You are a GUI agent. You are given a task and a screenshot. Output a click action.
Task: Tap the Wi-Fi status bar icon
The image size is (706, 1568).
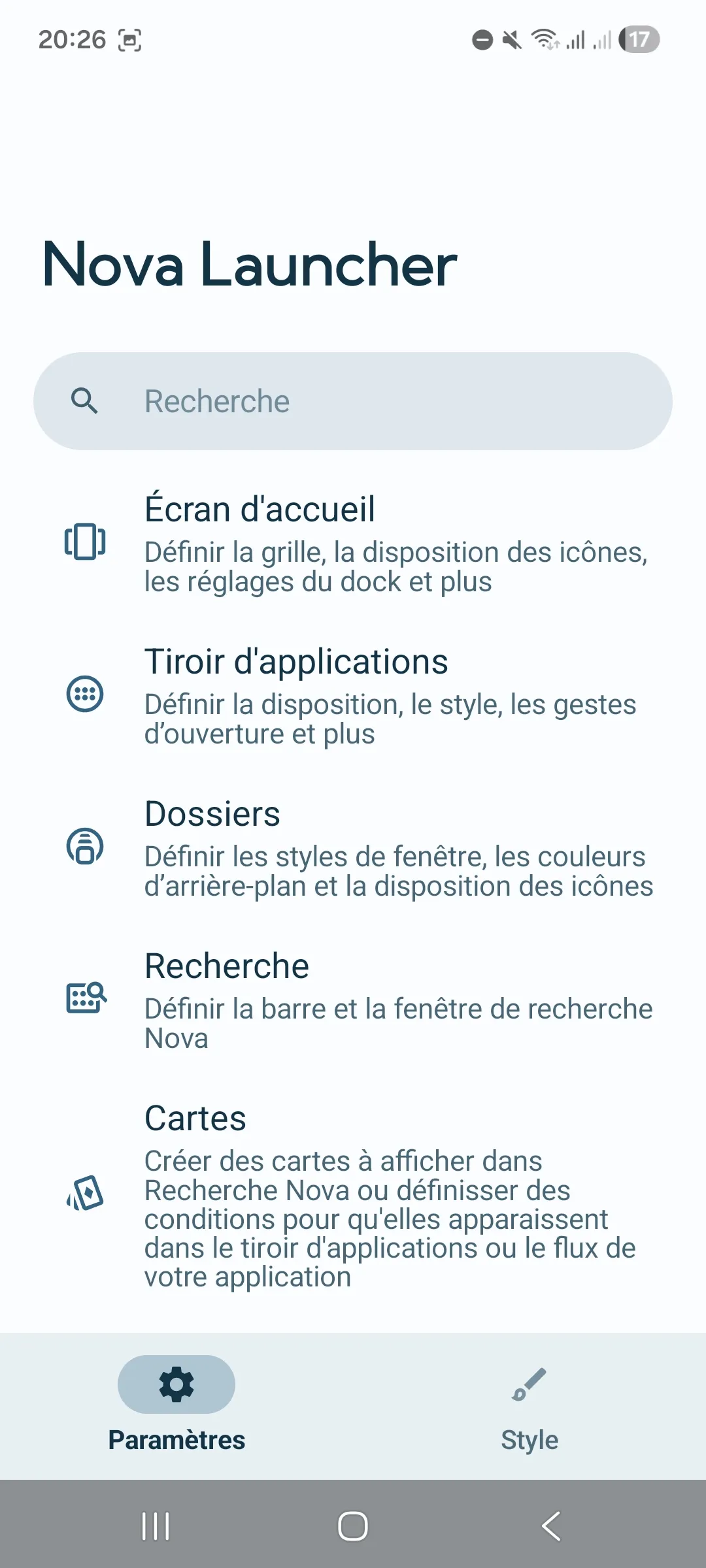545,40
